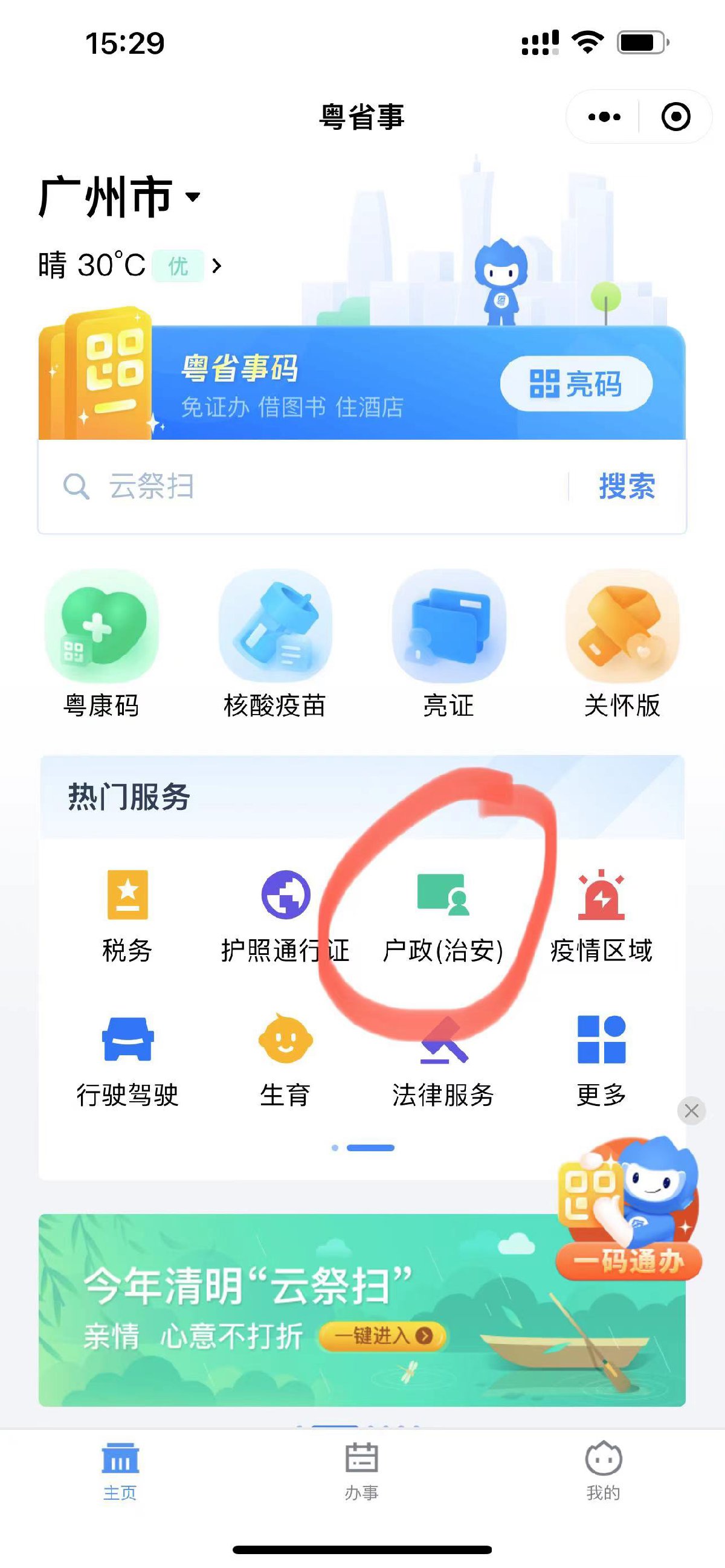Tap the 搜索 button
Viewport: 725px width, 1568px height.
pyautogui.click(x=627, y=486)
